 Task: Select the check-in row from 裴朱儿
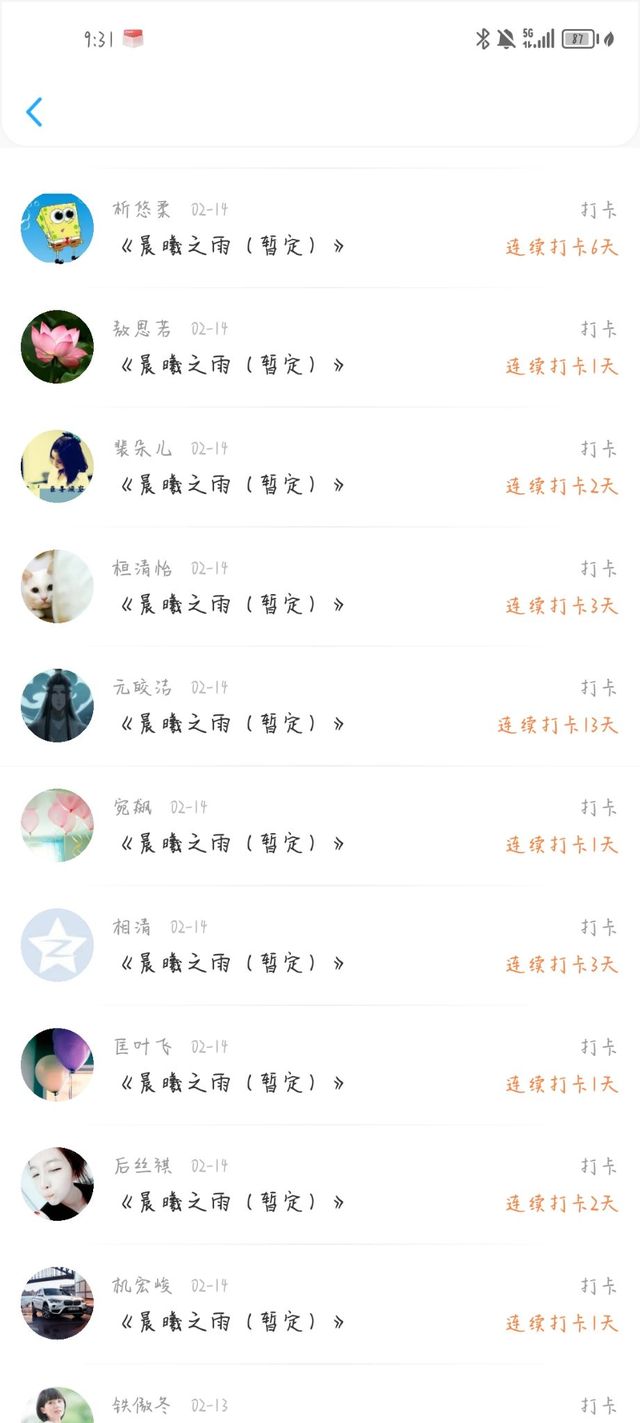tap(320, 468)
